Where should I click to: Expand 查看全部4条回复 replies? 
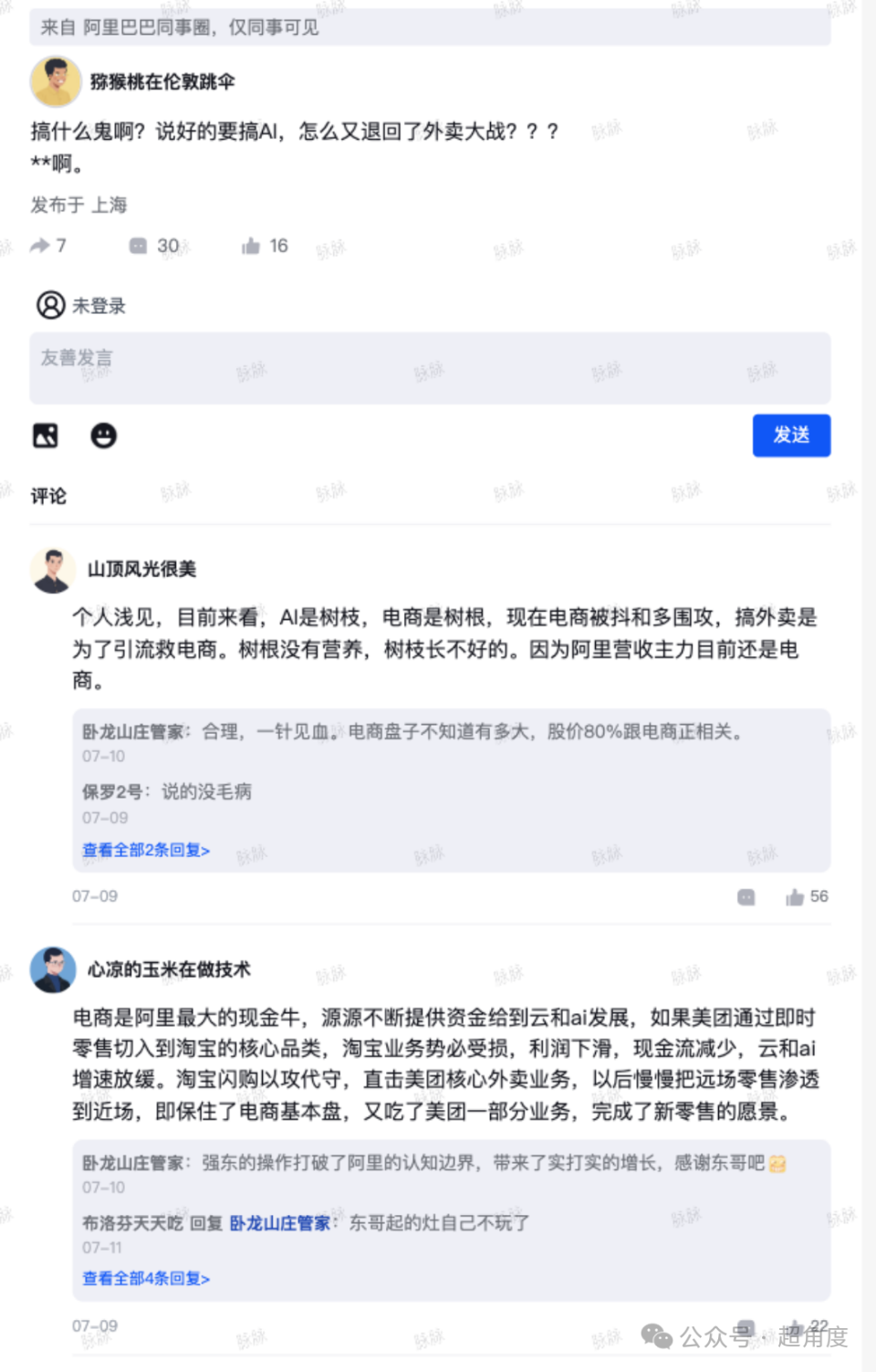click(x=145, y=1278)
